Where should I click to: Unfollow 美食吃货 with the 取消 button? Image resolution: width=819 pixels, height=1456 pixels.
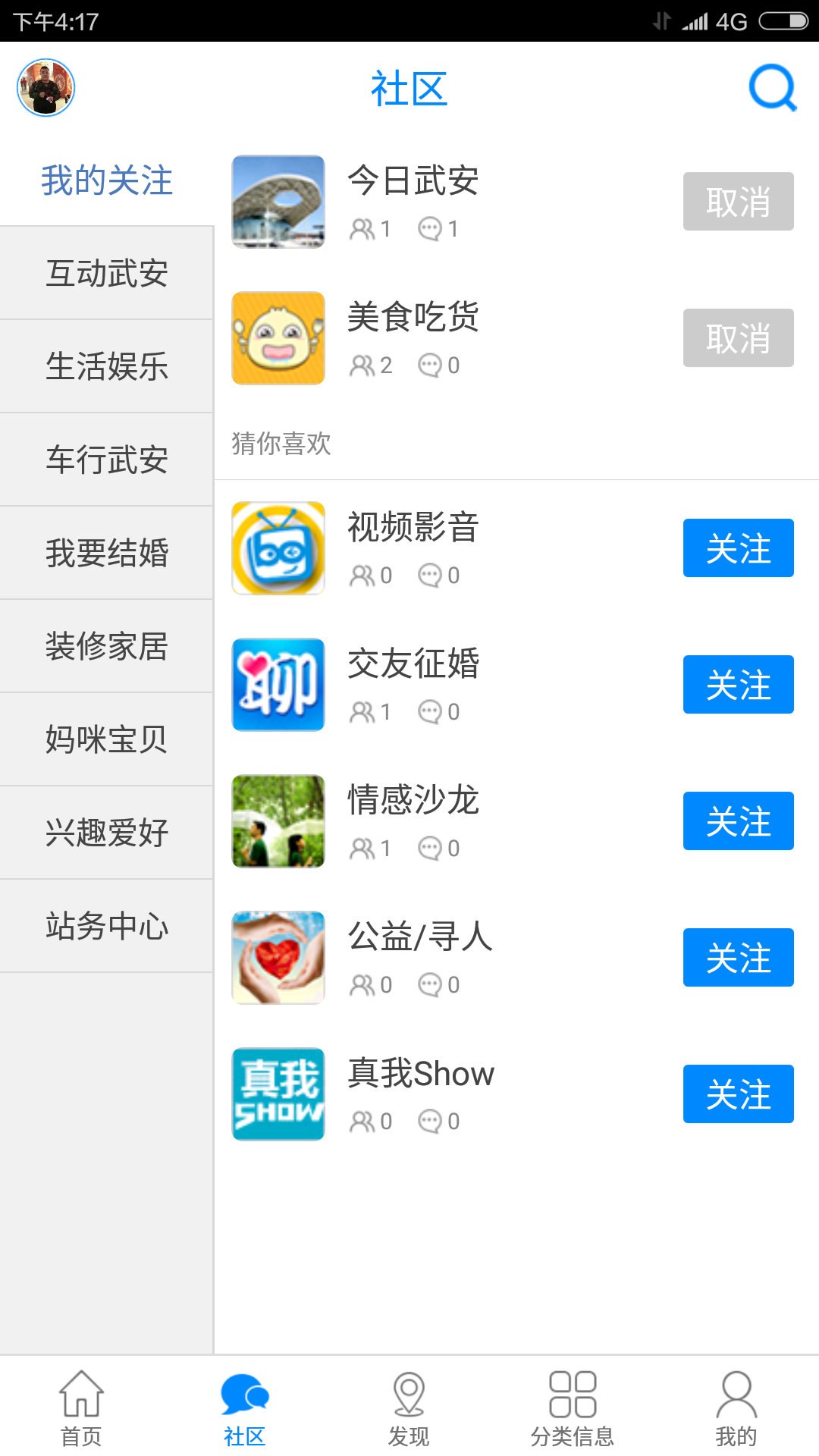pos(738,338)
